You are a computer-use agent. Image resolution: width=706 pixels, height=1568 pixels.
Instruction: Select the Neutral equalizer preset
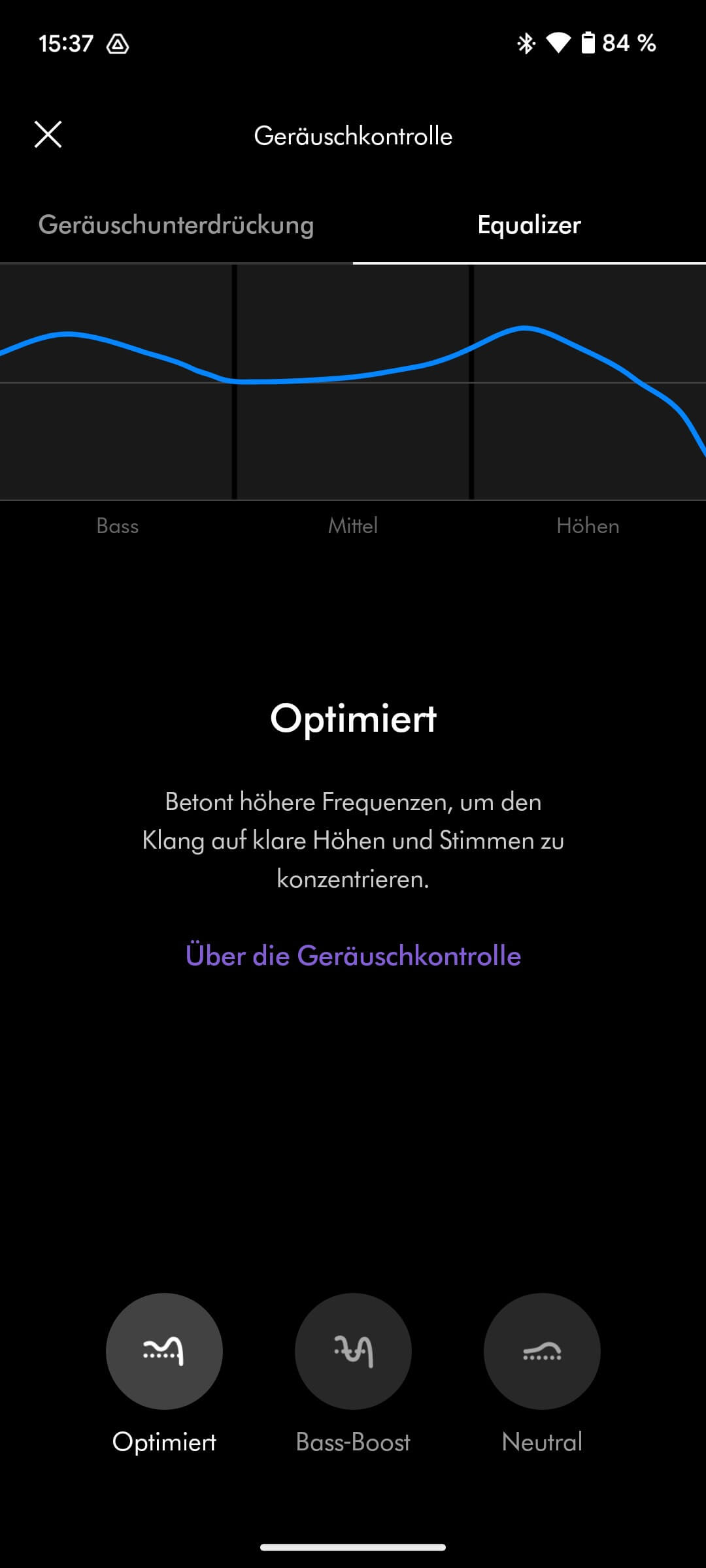542,1351
